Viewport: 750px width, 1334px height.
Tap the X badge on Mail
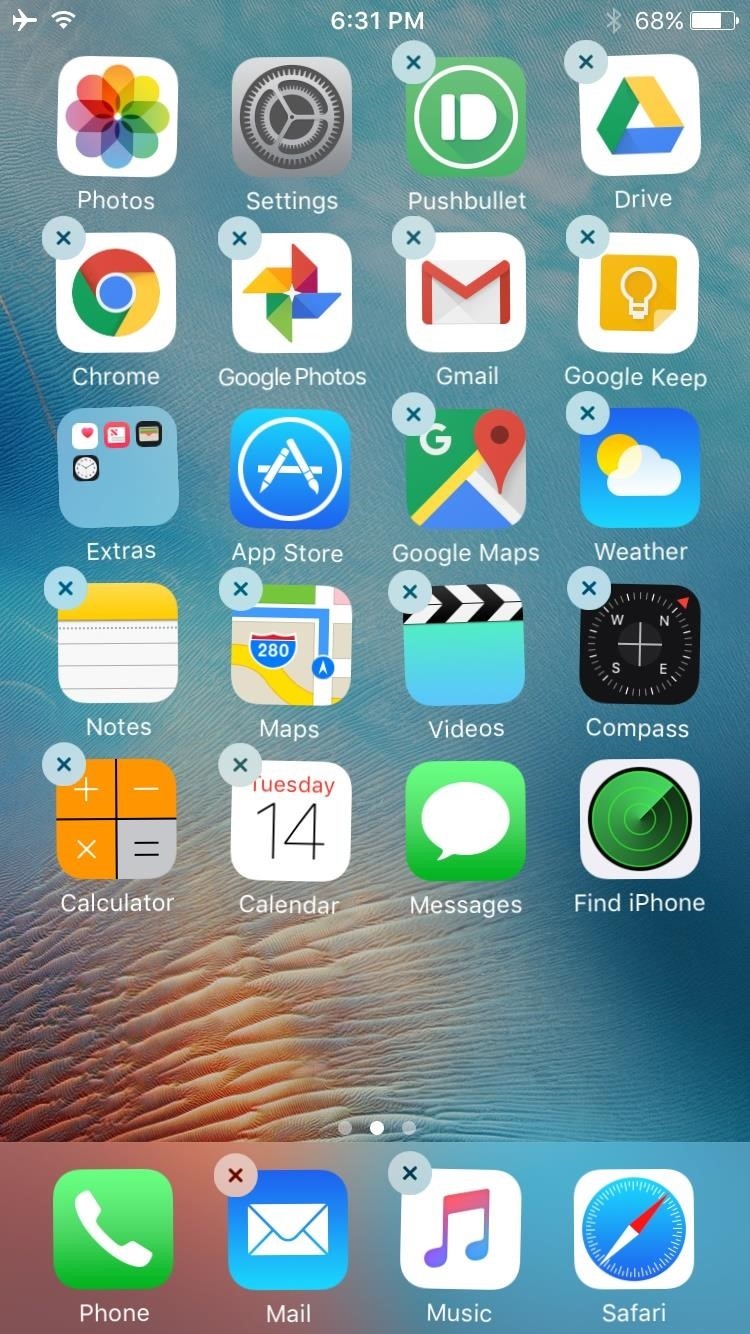pyautogui.click(x=235, y=1177)
